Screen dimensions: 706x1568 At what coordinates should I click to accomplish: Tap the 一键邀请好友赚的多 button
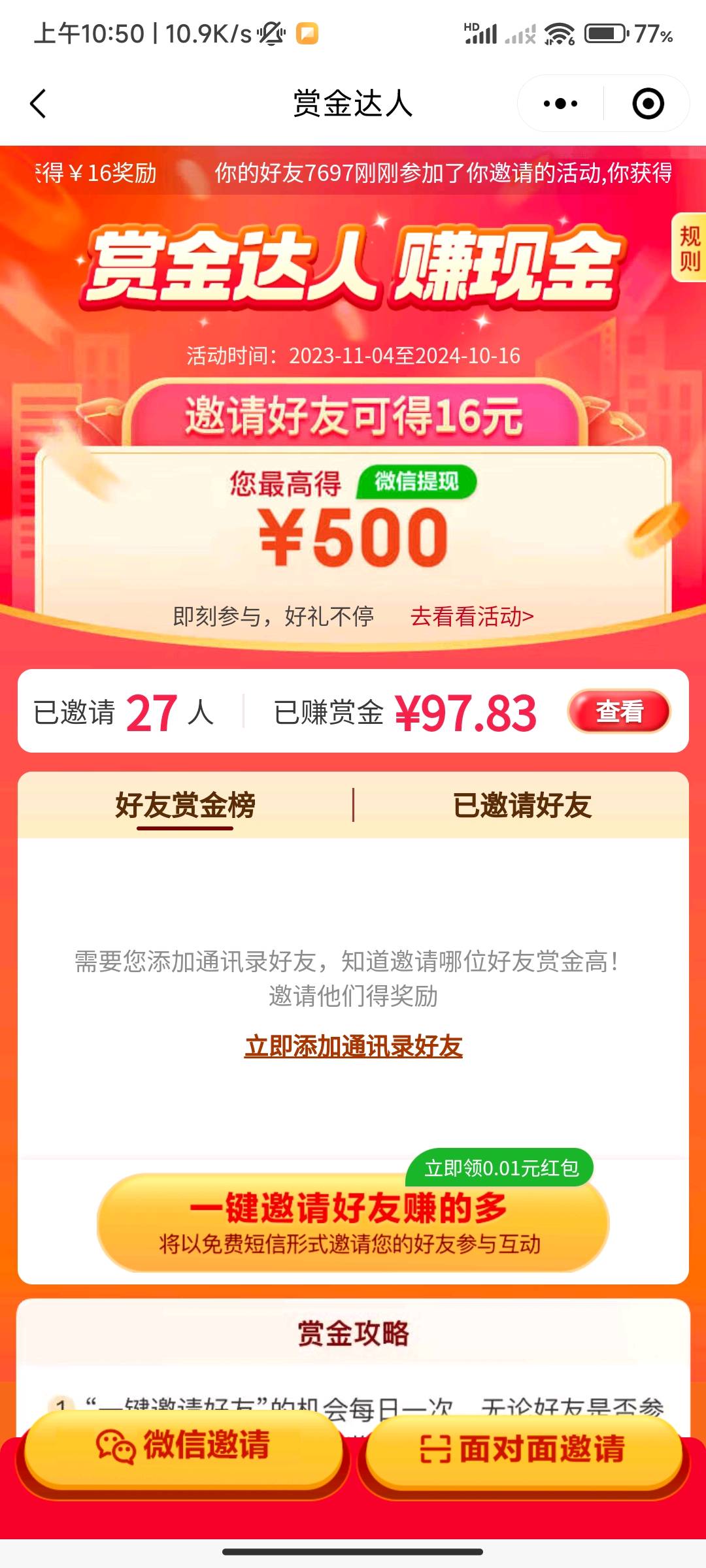tap(353, 1223)
